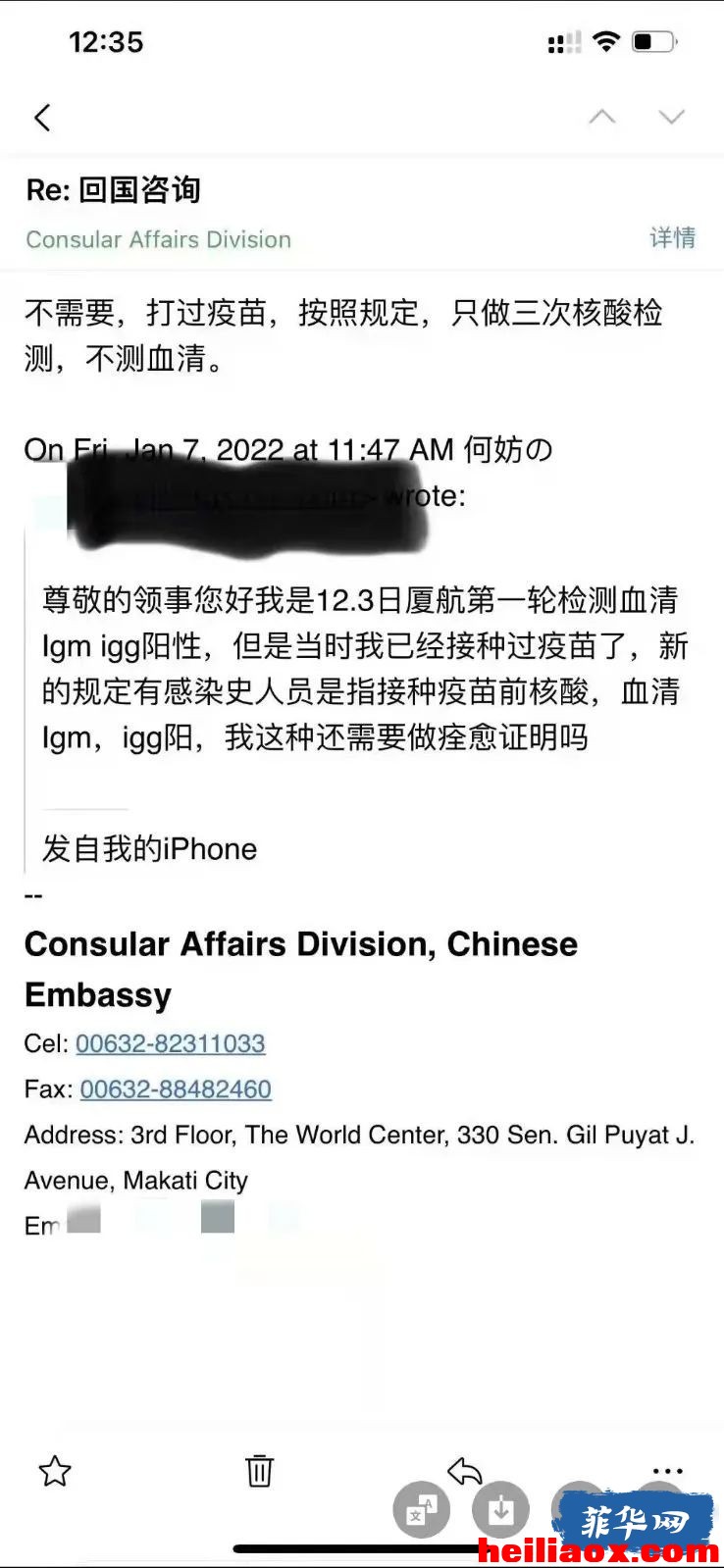
Task: View sender Consular Affairs Division
Action: [158, 239]
